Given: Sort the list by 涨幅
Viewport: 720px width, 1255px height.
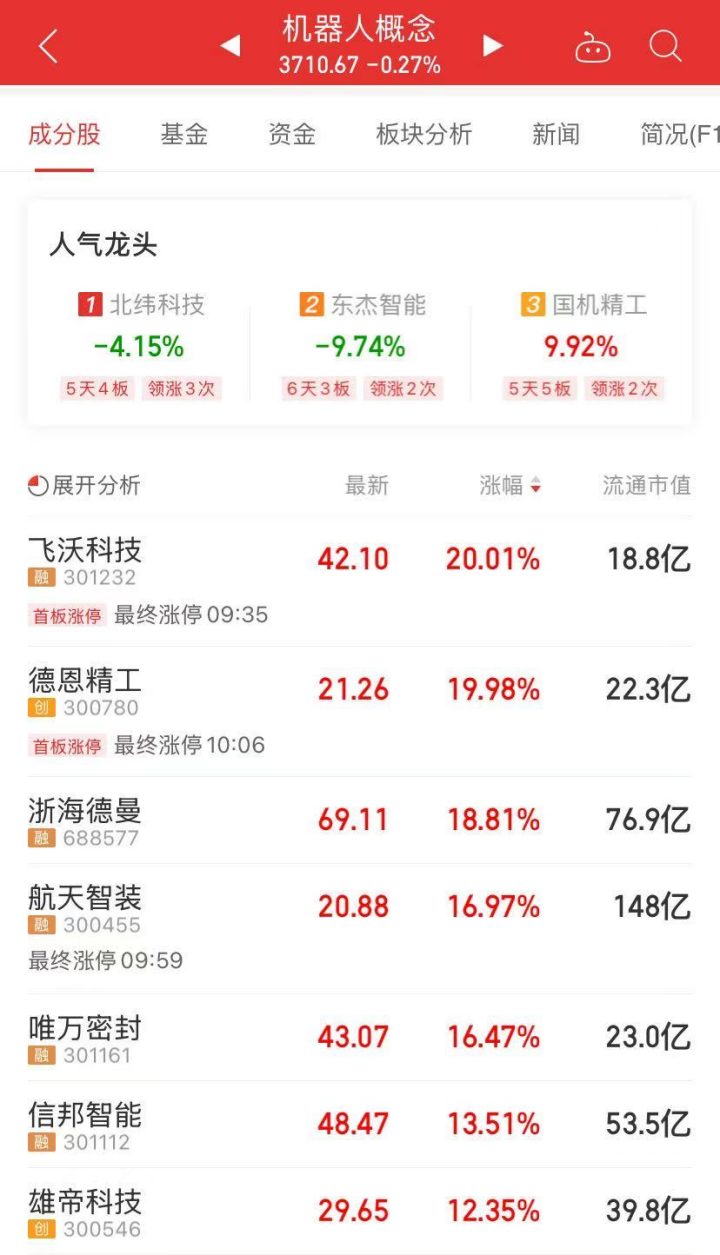Looking at the screenshot, I should (510, 486).
